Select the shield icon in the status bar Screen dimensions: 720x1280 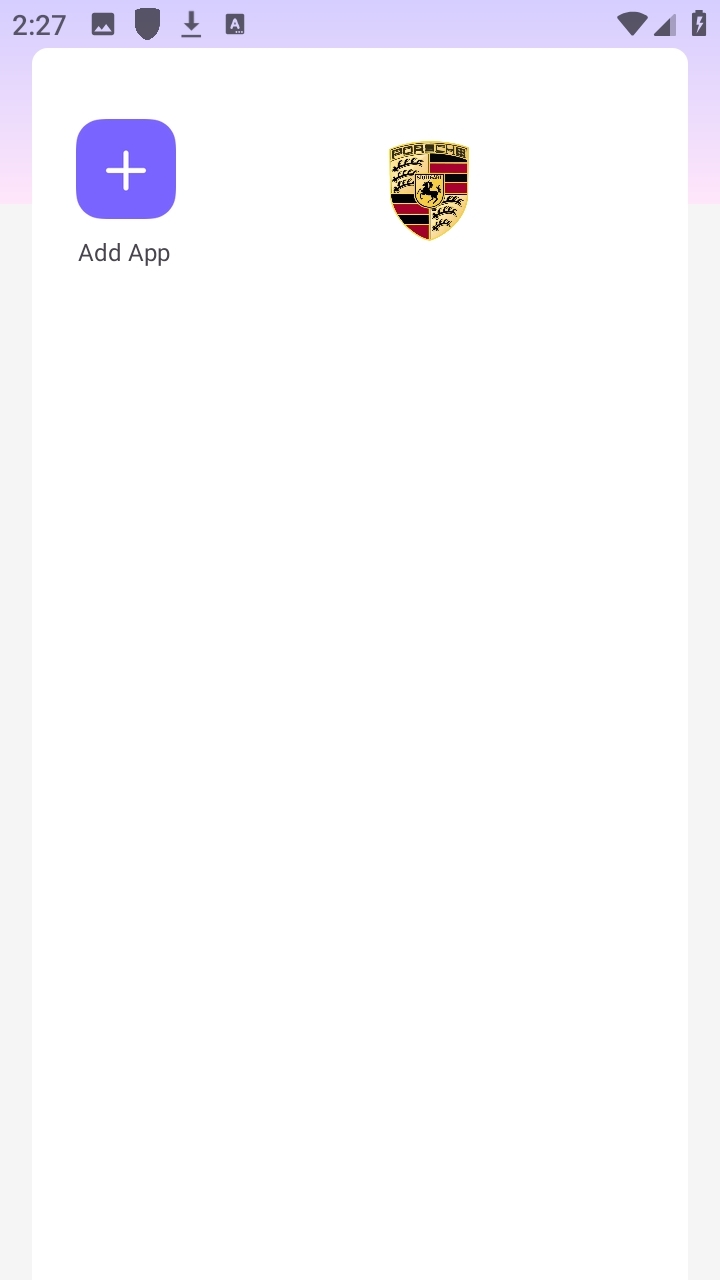147,22
